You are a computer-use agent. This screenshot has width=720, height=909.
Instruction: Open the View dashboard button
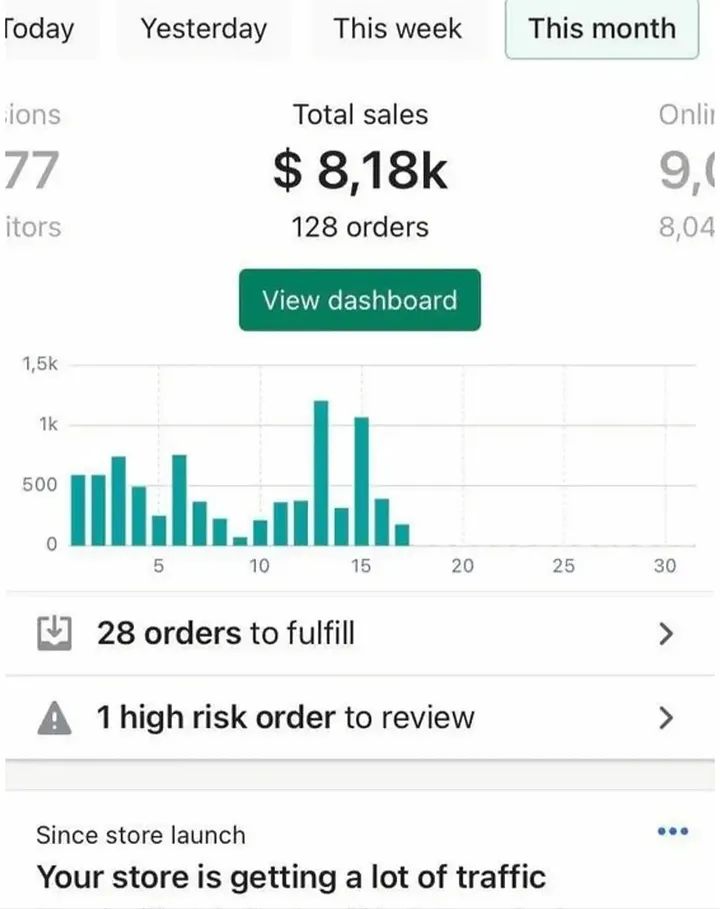tap(359, 300)
